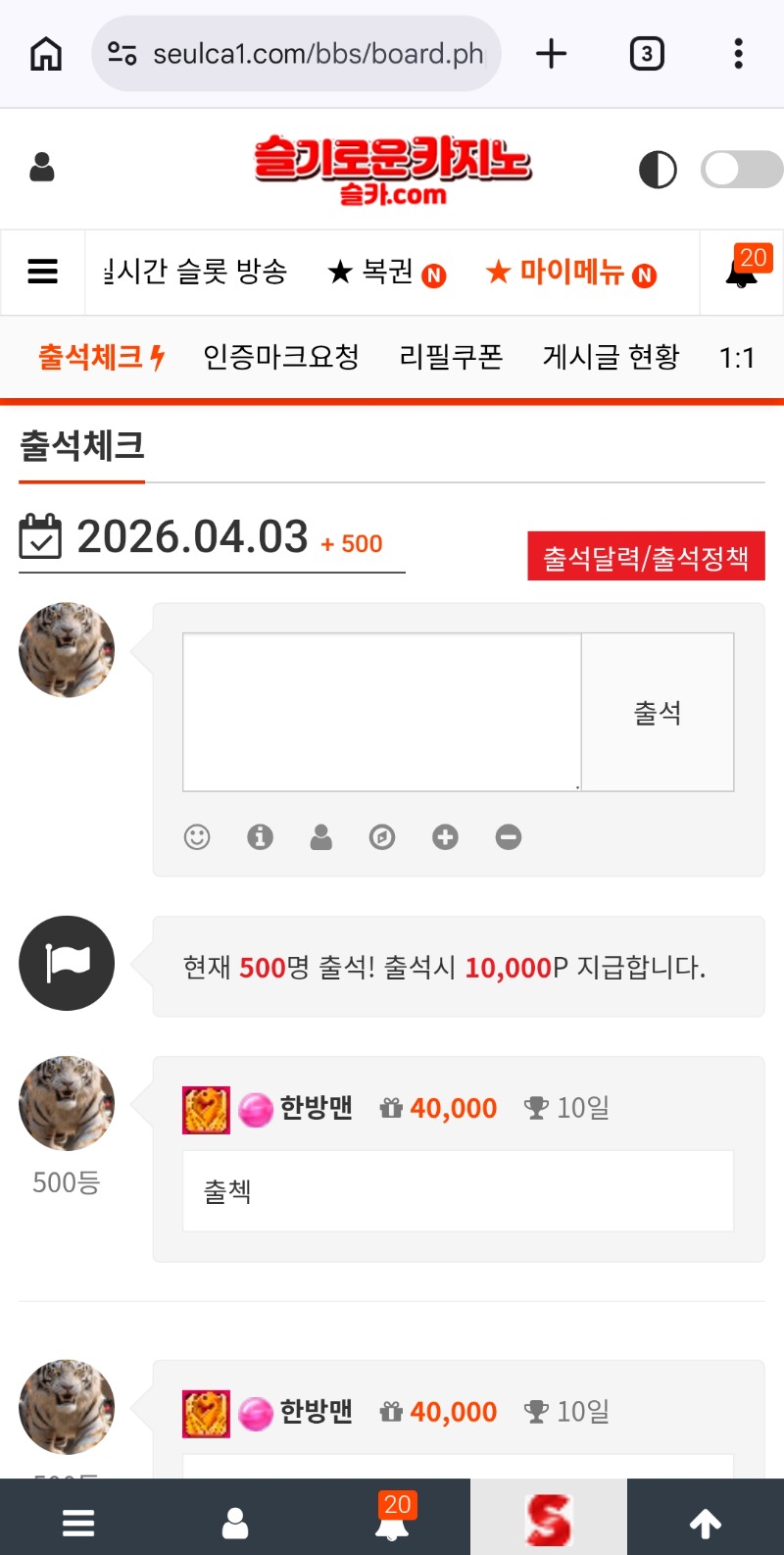Jump to top with the up arrow
This screenshot has height=1555, width=784.
point(705,1523)
